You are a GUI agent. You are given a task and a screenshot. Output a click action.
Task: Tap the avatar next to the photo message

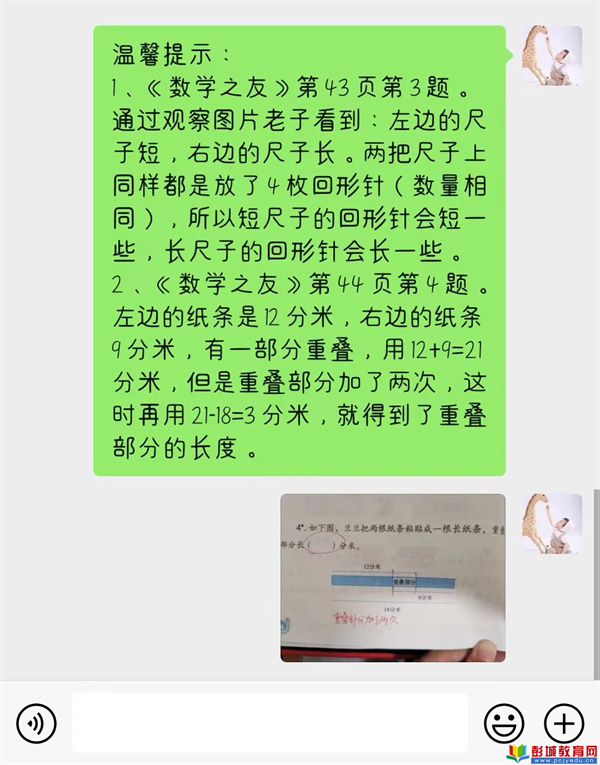[x=552, y=523]
